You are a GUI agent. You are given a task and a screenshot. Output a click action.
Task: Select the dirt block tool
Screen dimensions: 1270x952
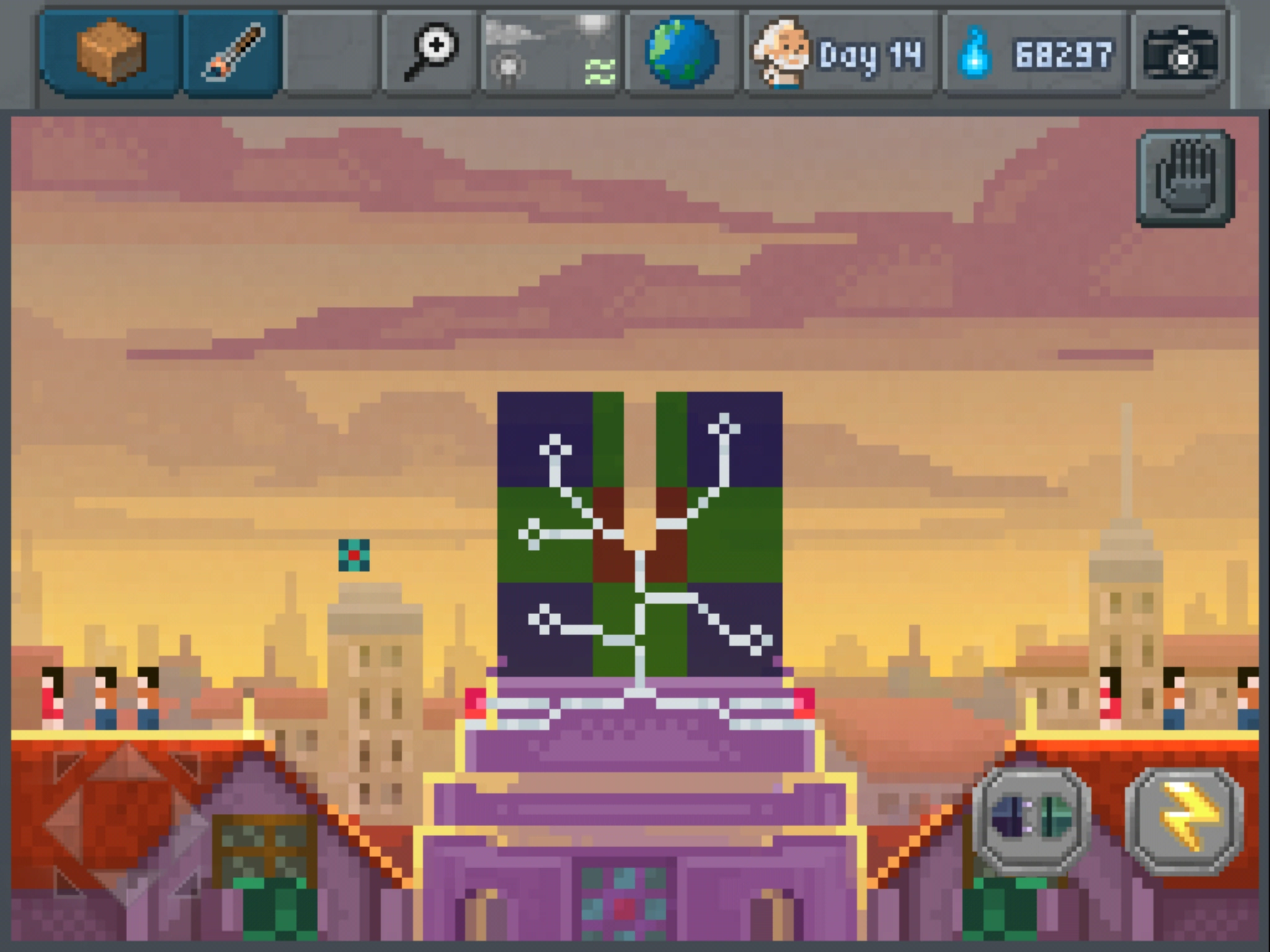coord(110,53)
